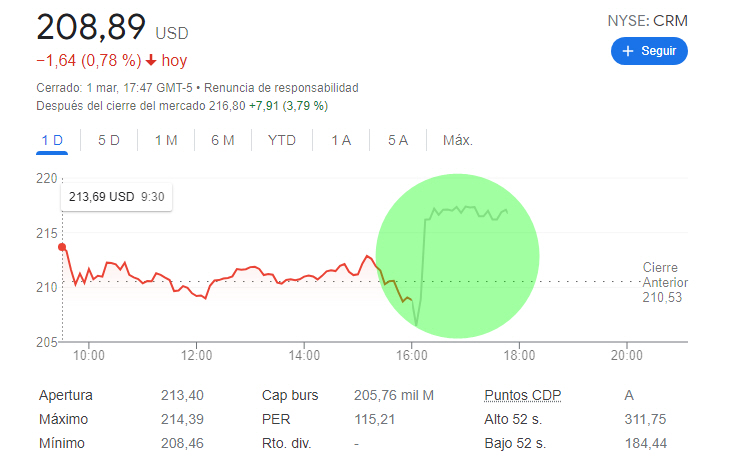This screenshot has width=732, height=470.
Task: Select the 1 D chart range
Action: (52, 140)
